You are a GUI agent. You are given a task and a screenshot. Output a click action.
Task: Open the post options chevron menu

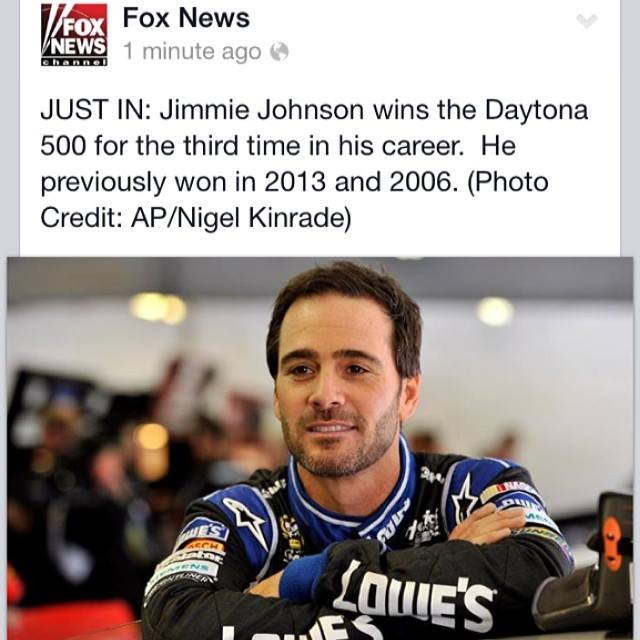click(x=587, y=21)
